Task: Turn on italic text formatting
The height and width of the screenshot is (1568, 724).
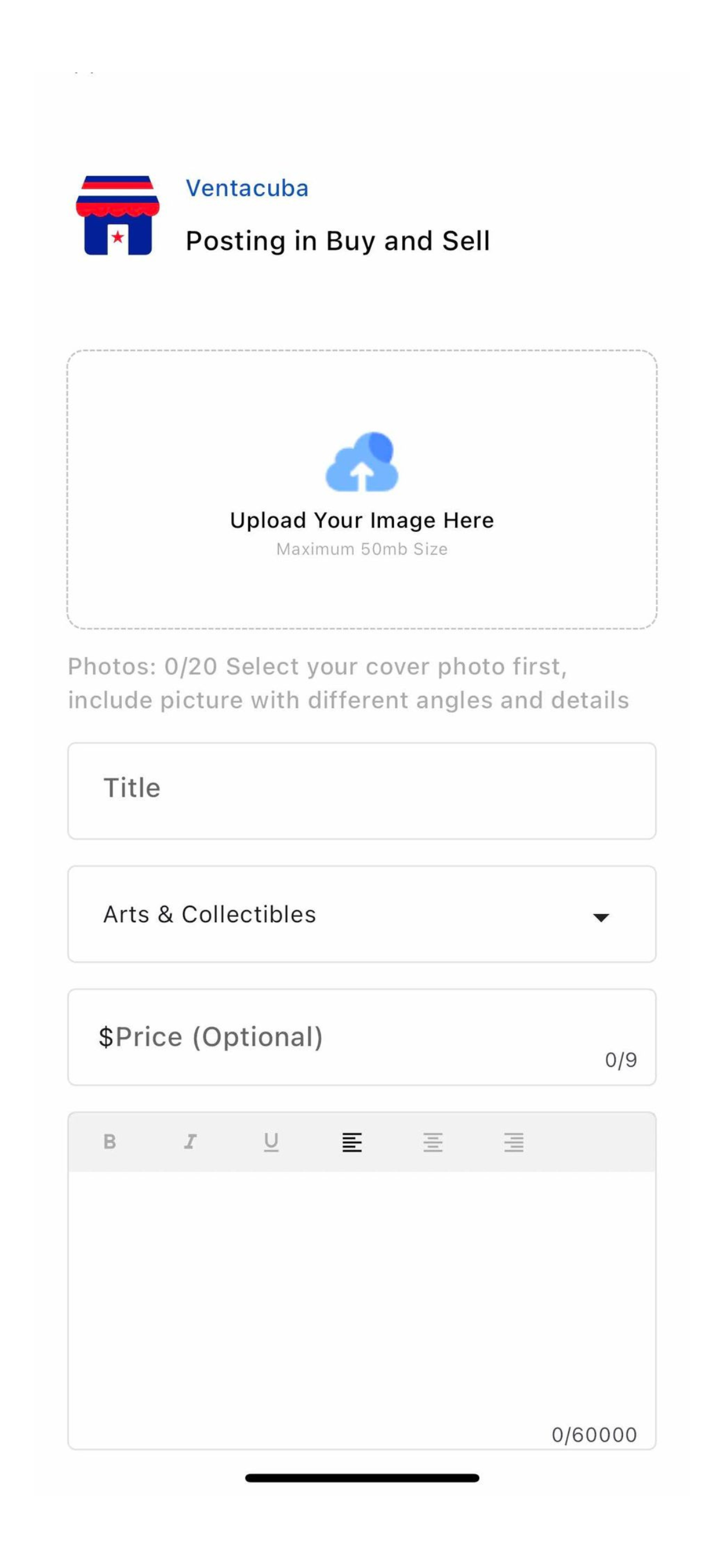Action: tap(191, 1142)
